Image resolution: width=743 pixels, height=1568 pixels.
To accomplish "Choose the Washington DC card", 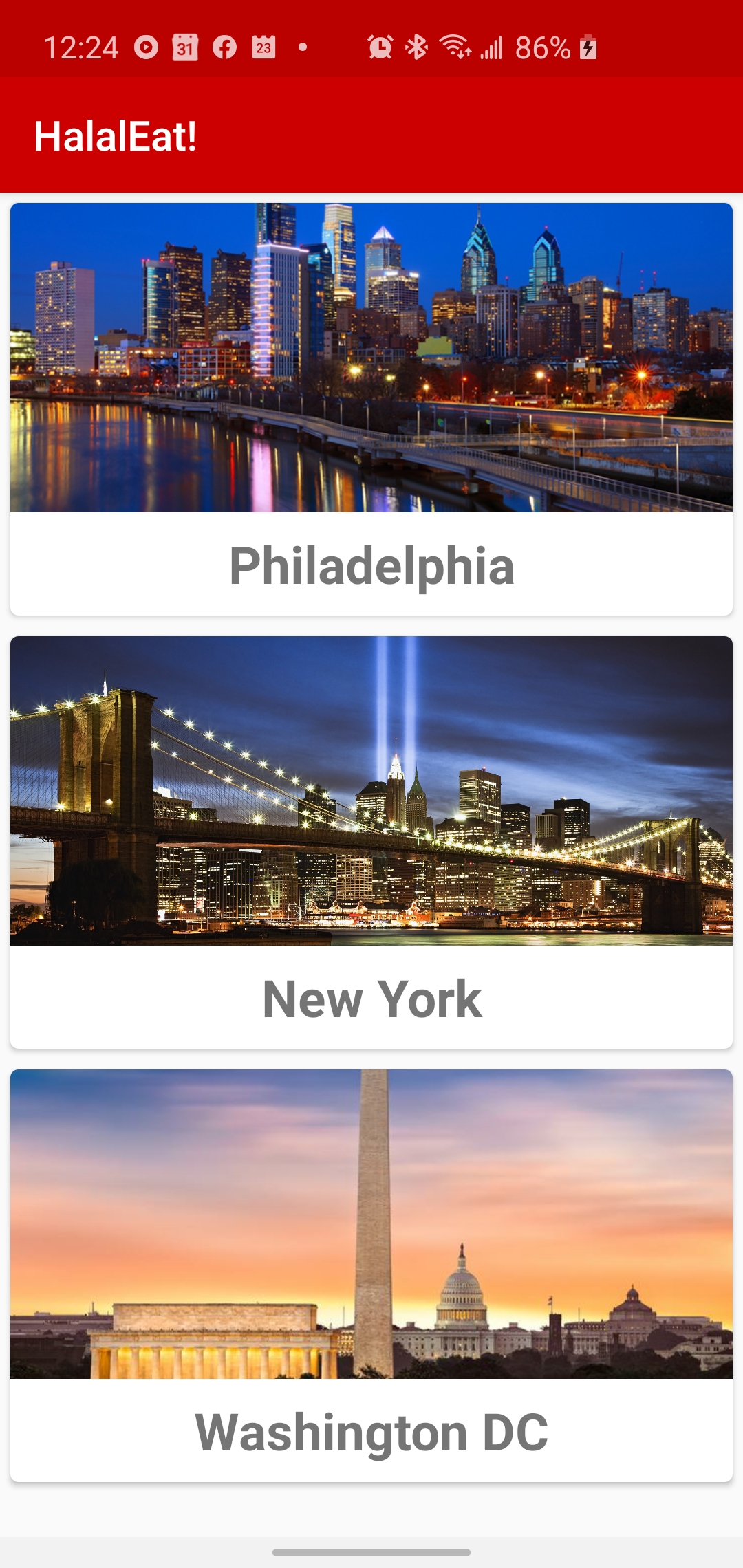I will click(x=371, y=1276).
